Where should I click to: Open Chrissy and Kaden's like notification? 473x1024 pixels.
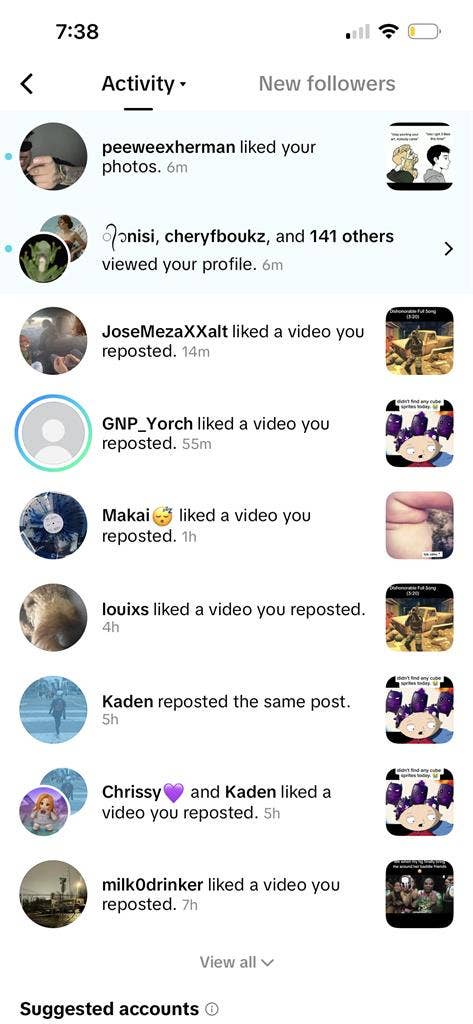point(236,802)
